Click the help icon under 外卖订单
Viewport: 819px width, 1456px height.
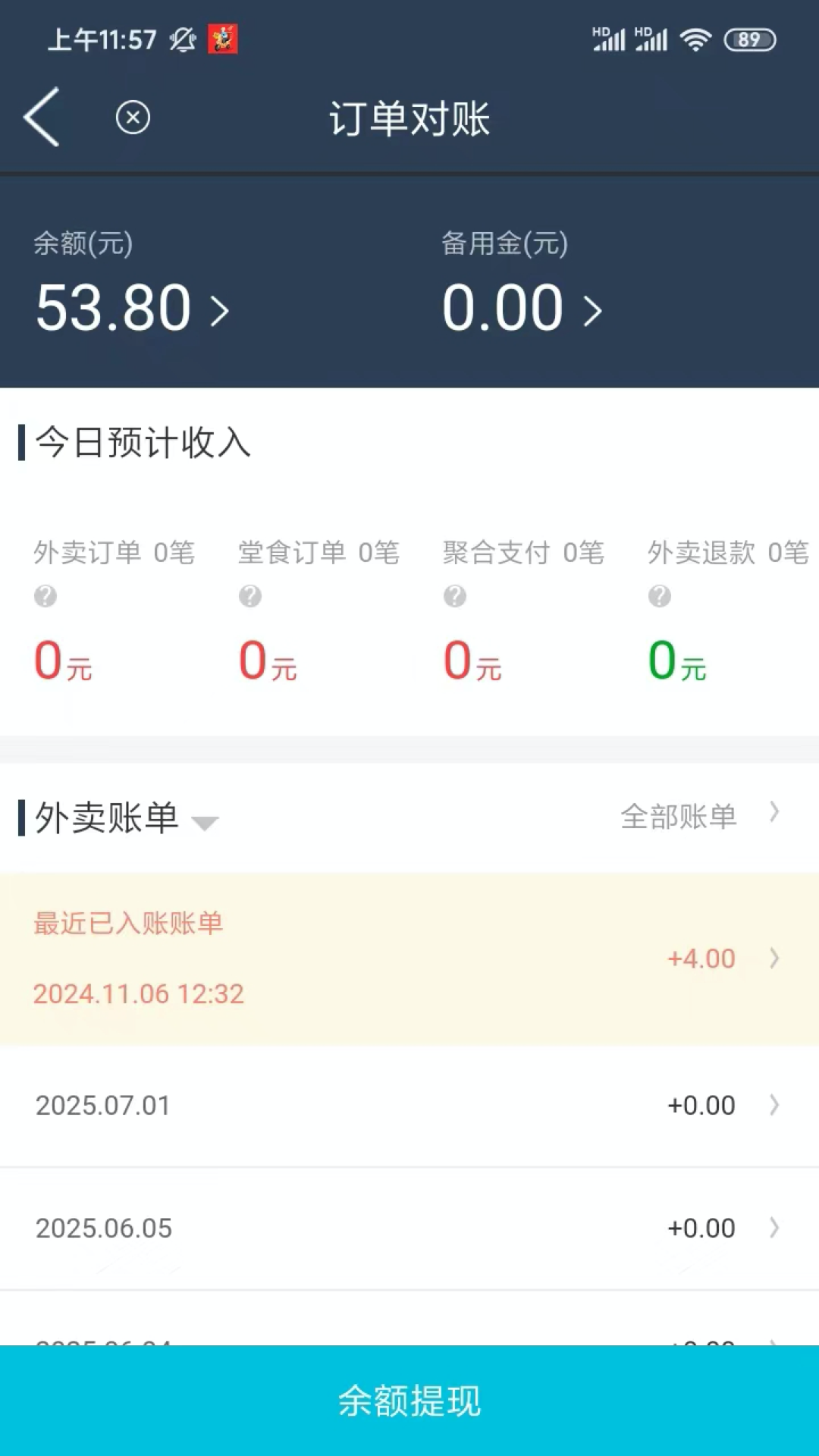(45, 596)
